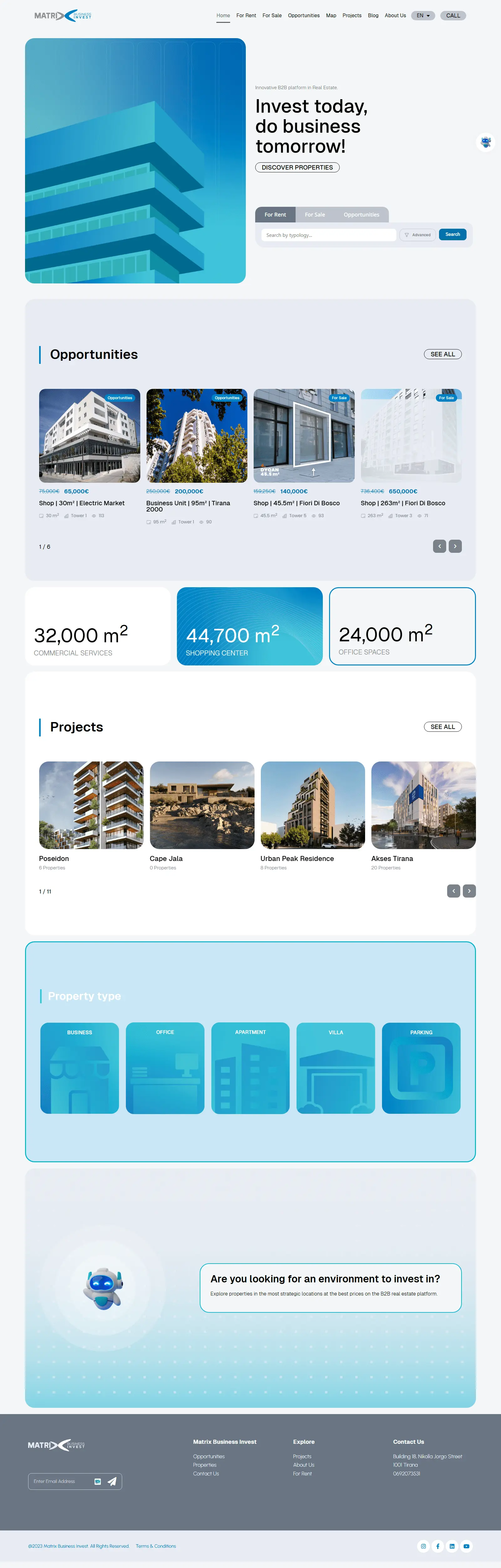Switch to the For Sale search tab
The width and height of the screenshot is (501, 1568).
314,215
